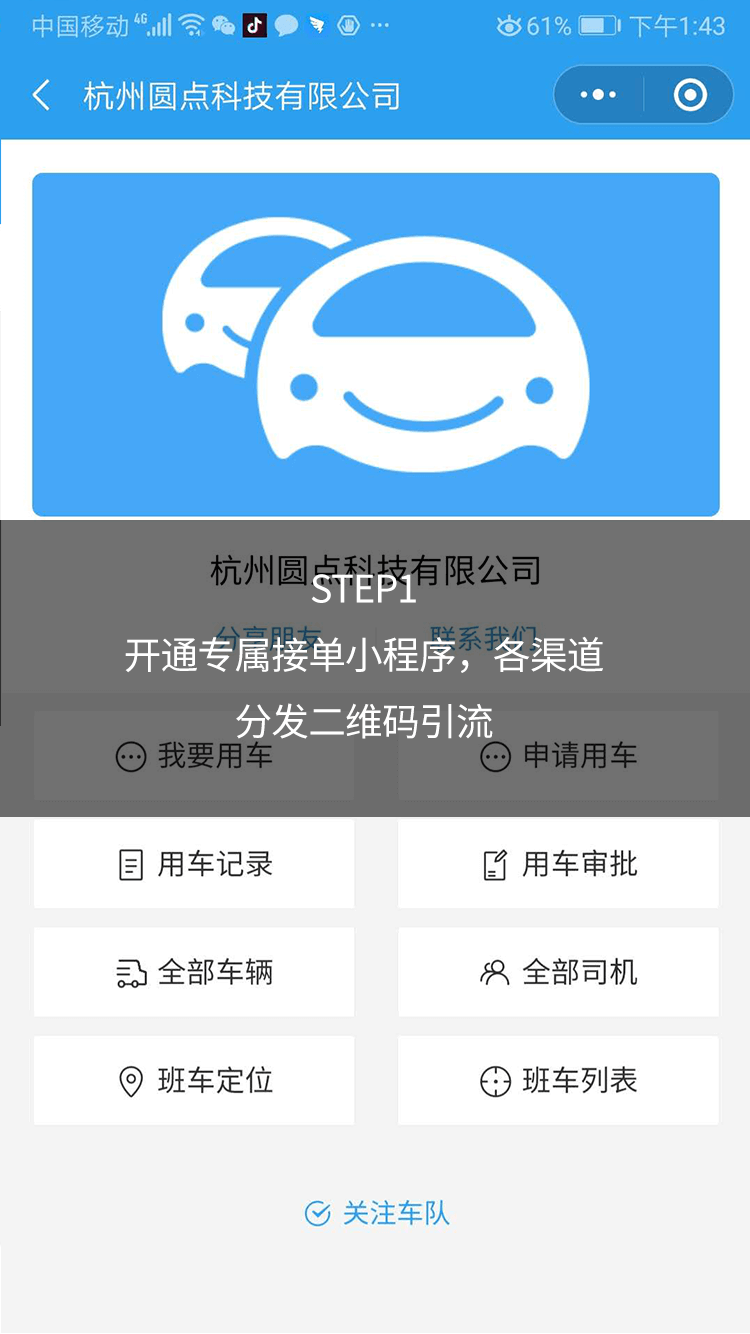Go back using the top-left arrow
Image resolution: width=750 pixels, height=1334 pixels.
pyautogui.click(x=42, y=96)
